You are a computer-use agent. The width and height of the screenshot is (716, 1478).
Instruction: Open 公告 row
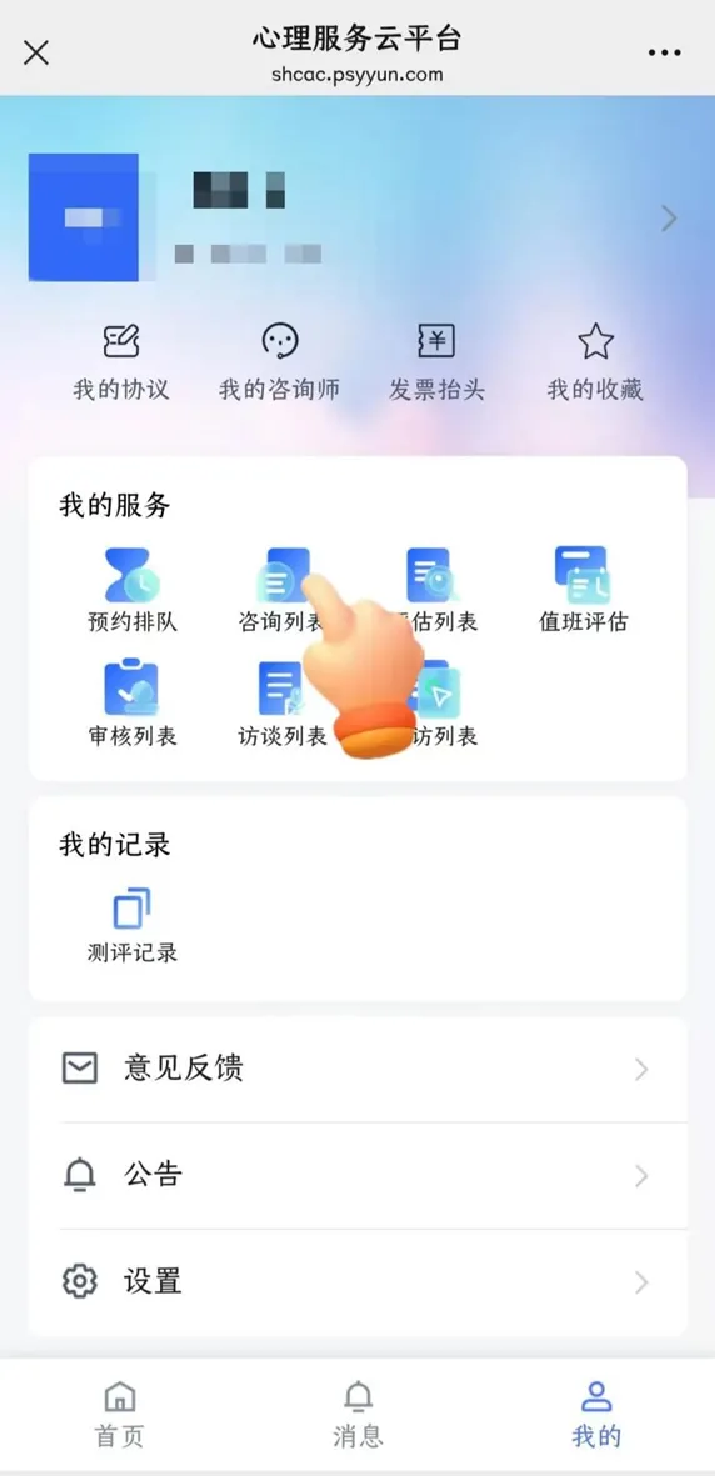pos(357,1175)
